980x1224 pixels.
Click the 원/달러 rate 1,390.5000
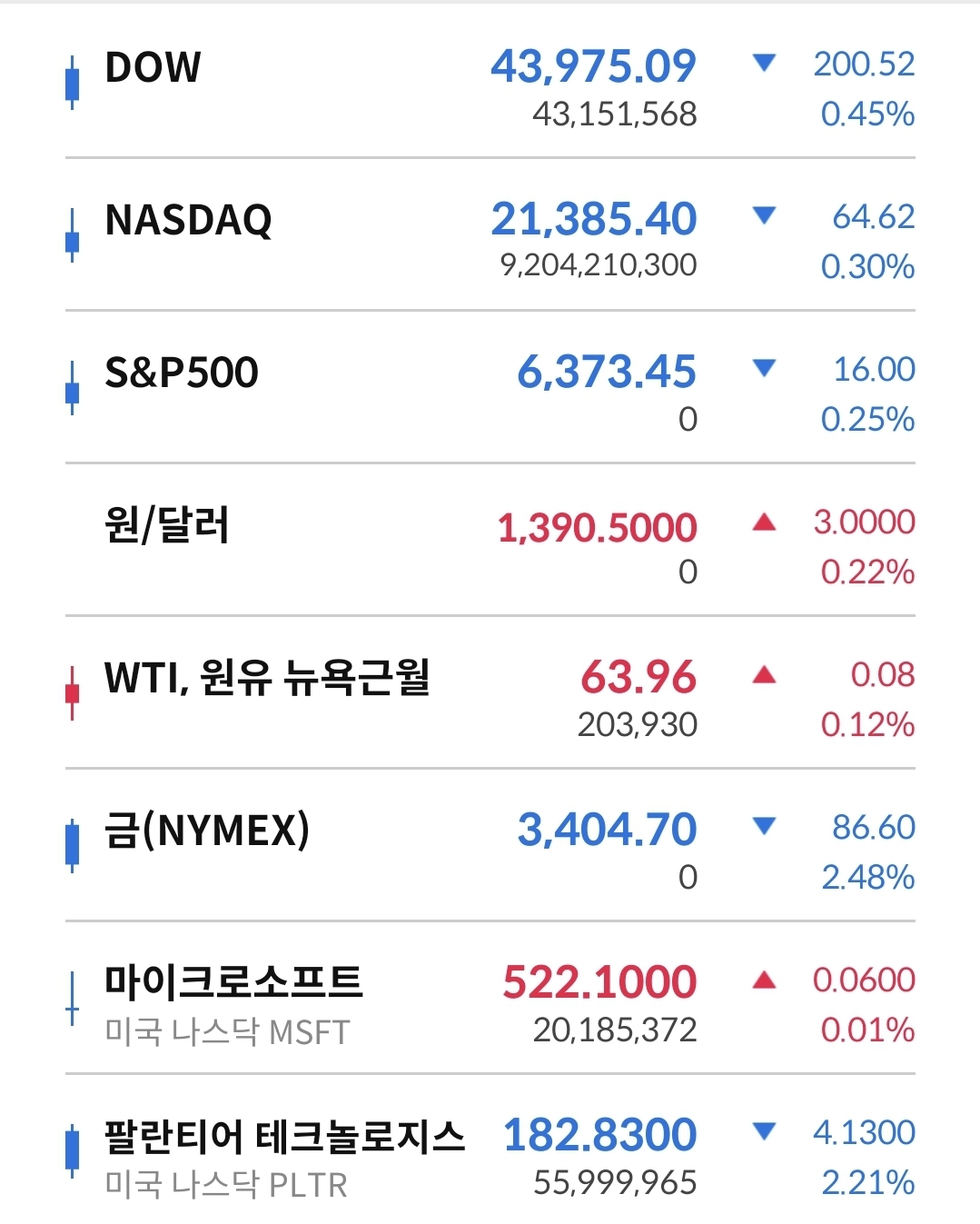(596, 523)
